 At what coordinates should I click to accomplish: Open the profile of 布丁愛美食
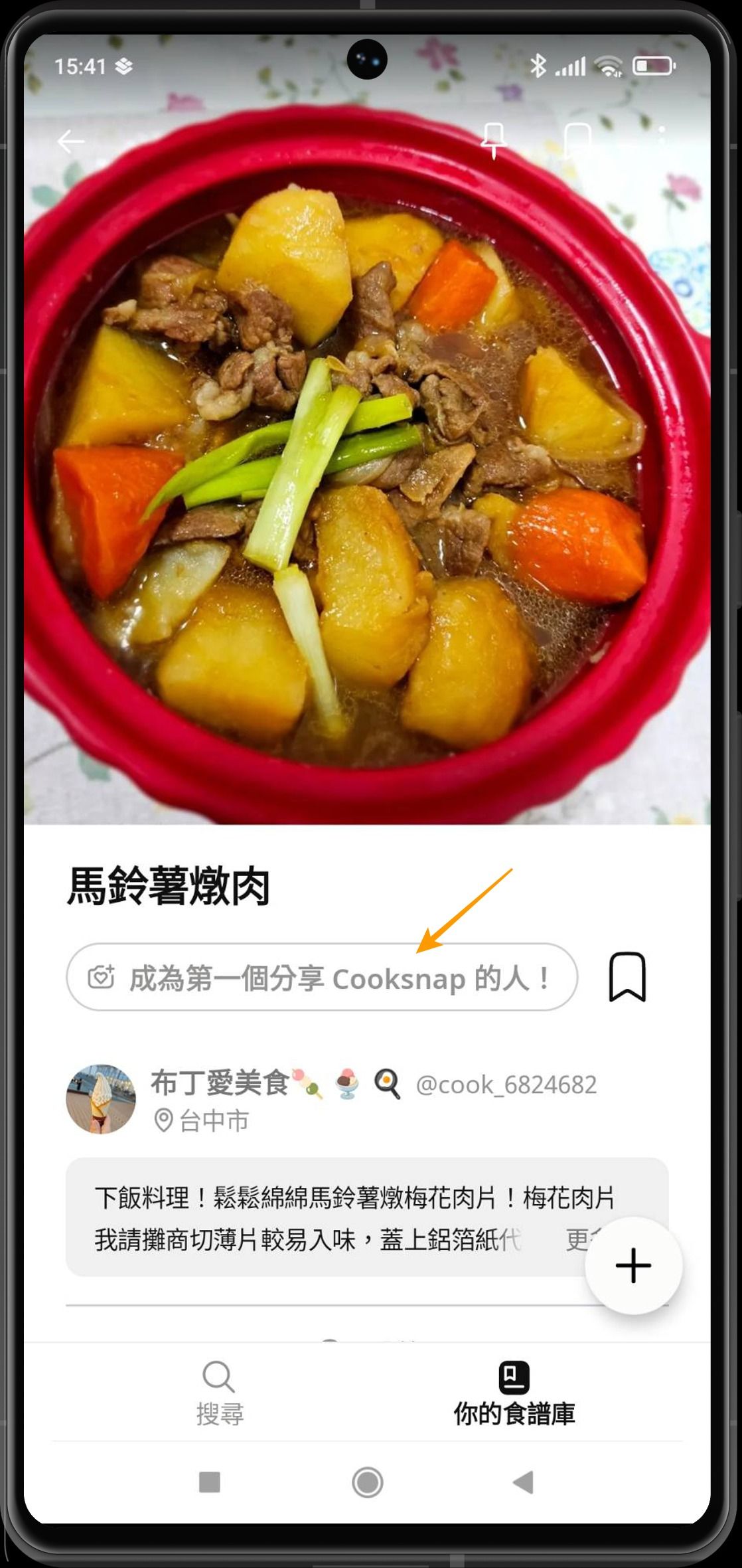coord(101,1099)
